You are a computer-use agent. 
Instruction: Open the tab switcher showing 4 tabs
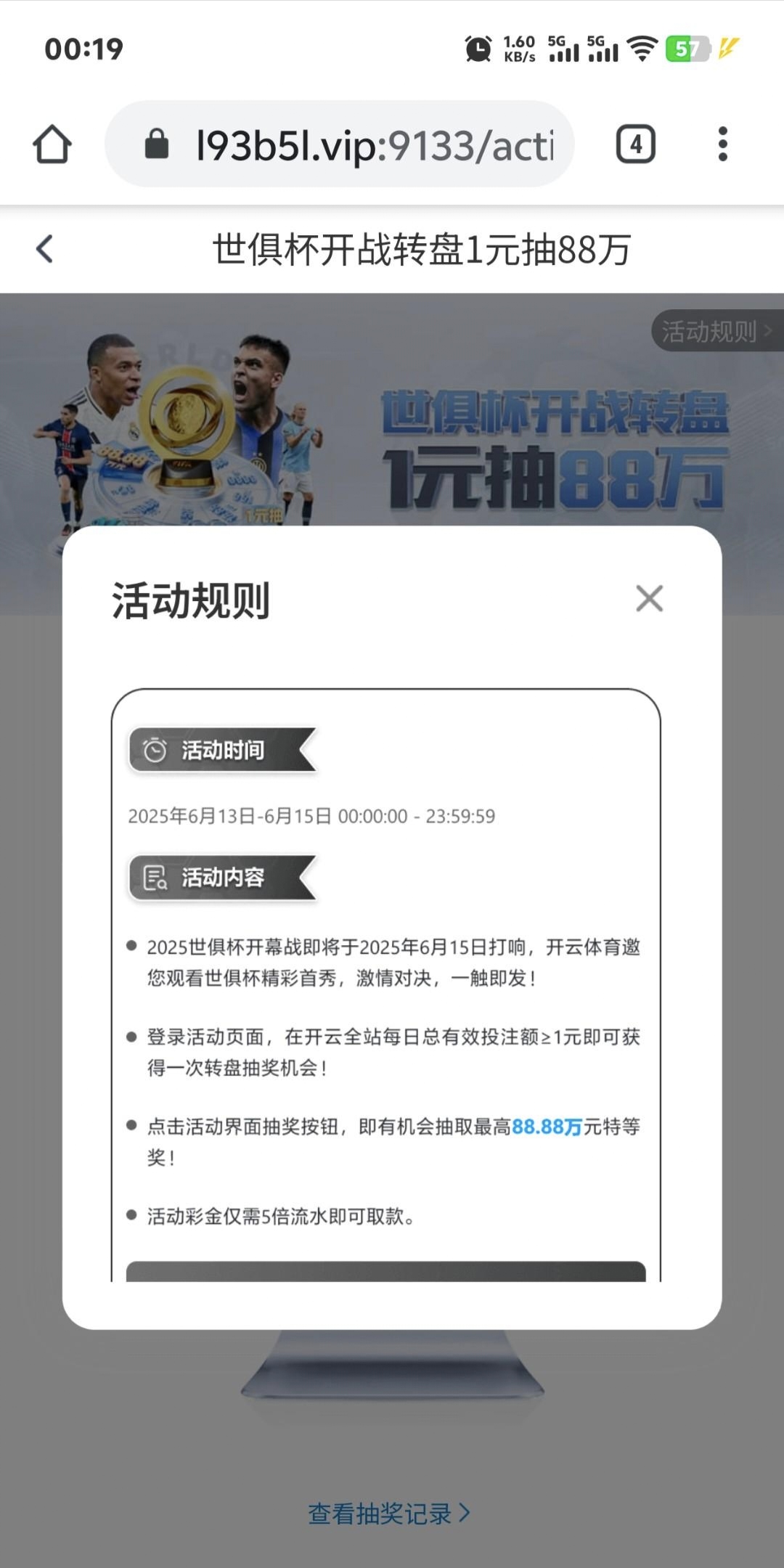pyautogui.click(x=635, y=144)
